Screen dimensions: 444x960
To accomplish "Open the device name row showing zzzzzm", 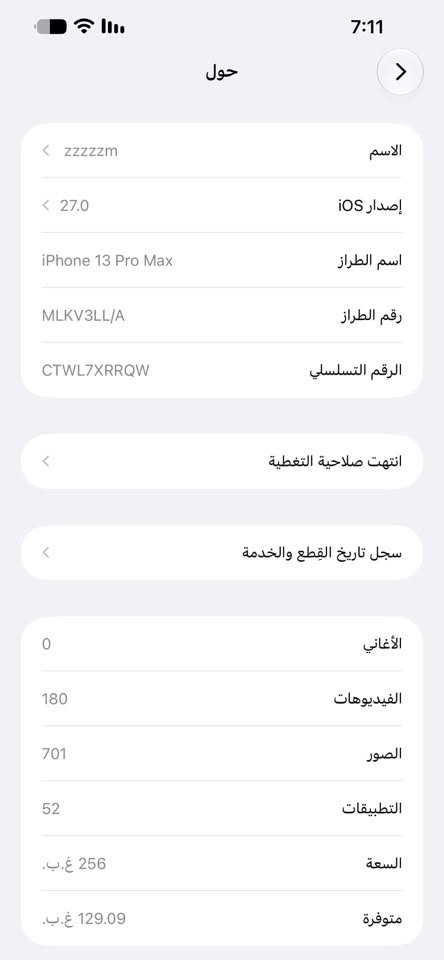I will [x=222, y=151].
